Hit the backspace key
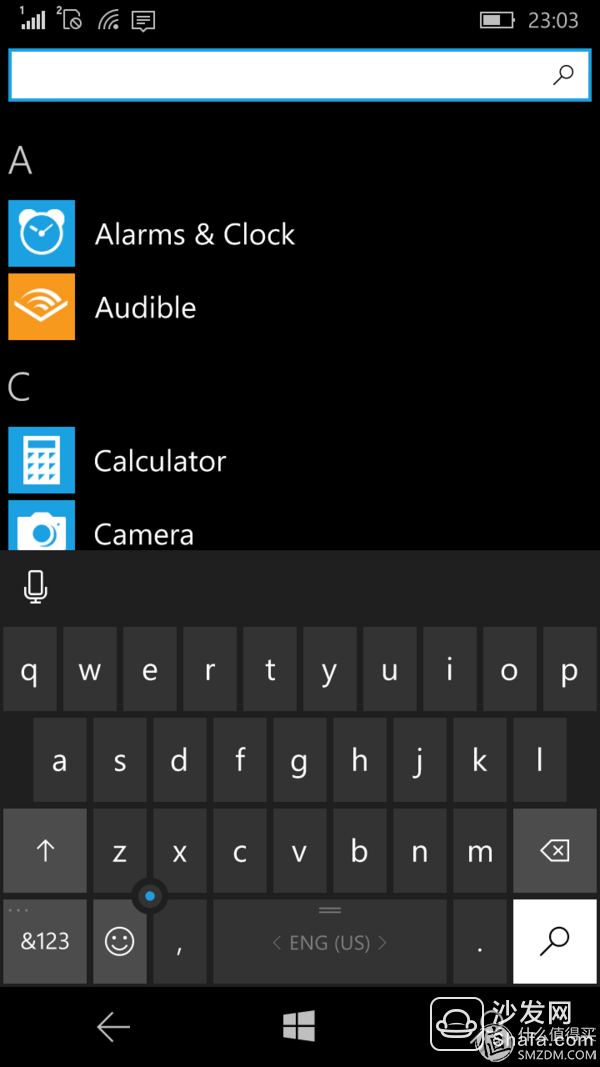Image resolution: width=600 pixels, height=1067 pixels. pyautogui.click(x=554, y=851)
